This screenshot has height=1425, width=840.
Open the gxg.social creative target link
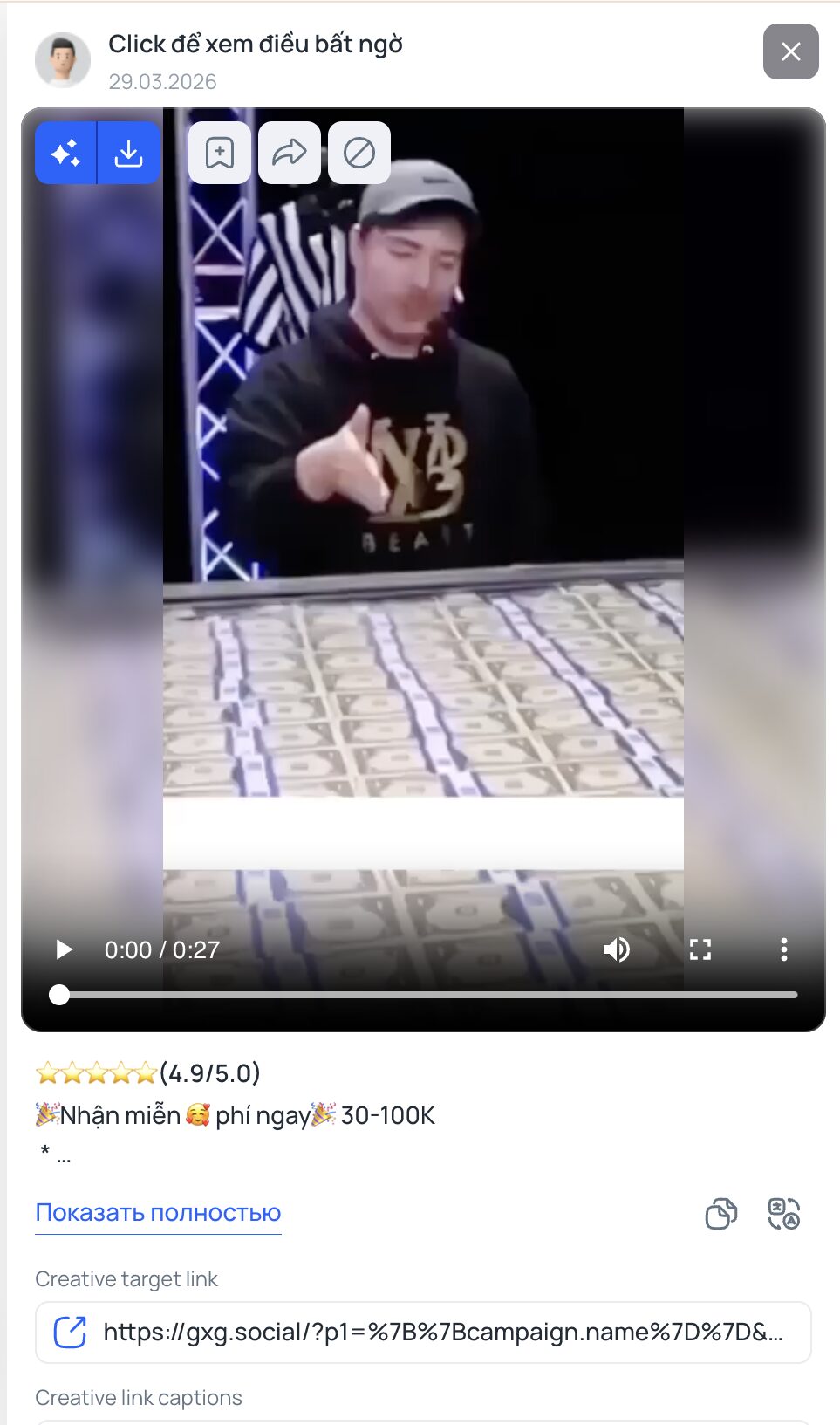tap(436, 1333)
